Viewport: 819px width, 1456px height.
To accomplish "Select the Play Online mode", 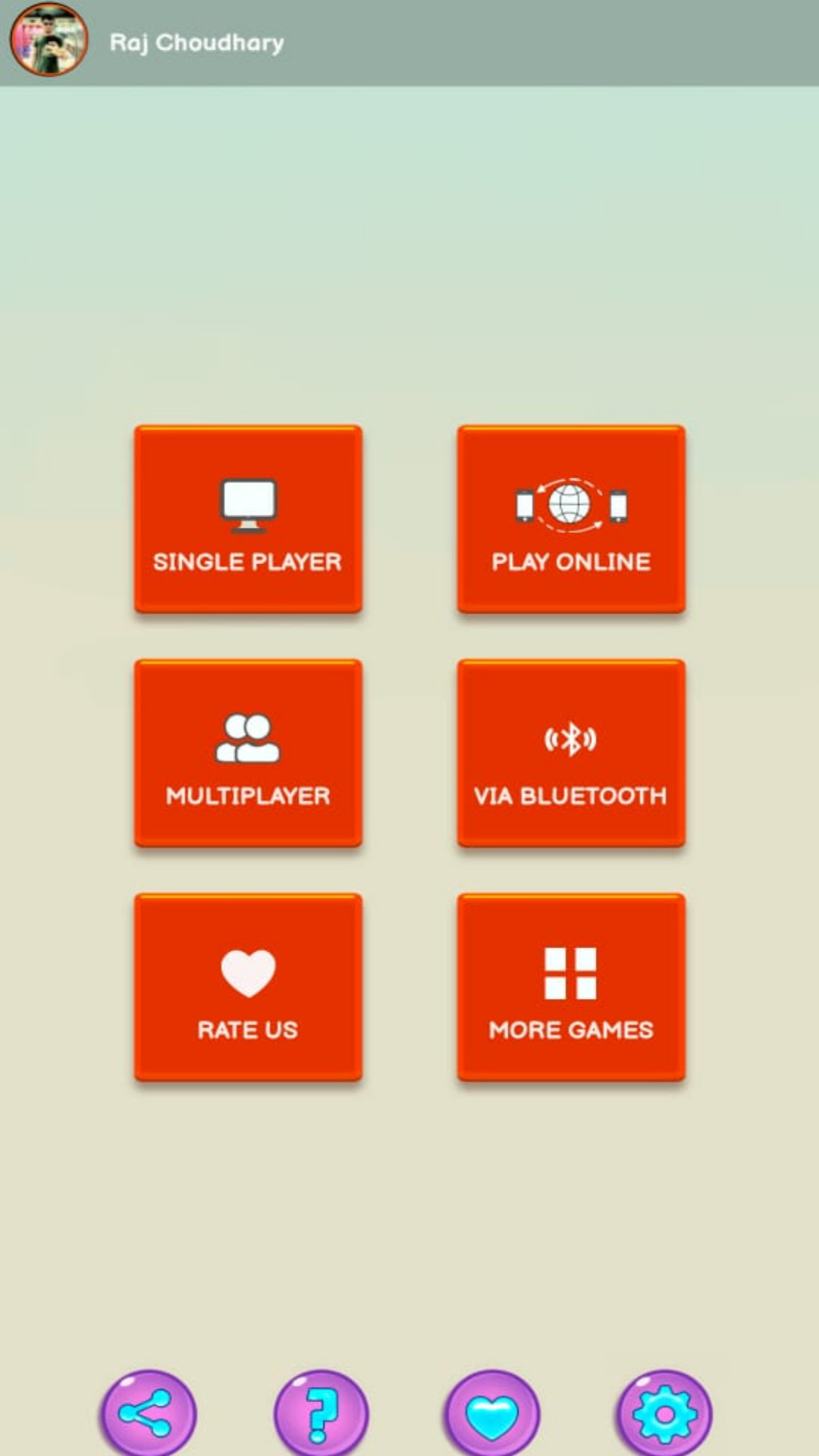I will (571, 519).
